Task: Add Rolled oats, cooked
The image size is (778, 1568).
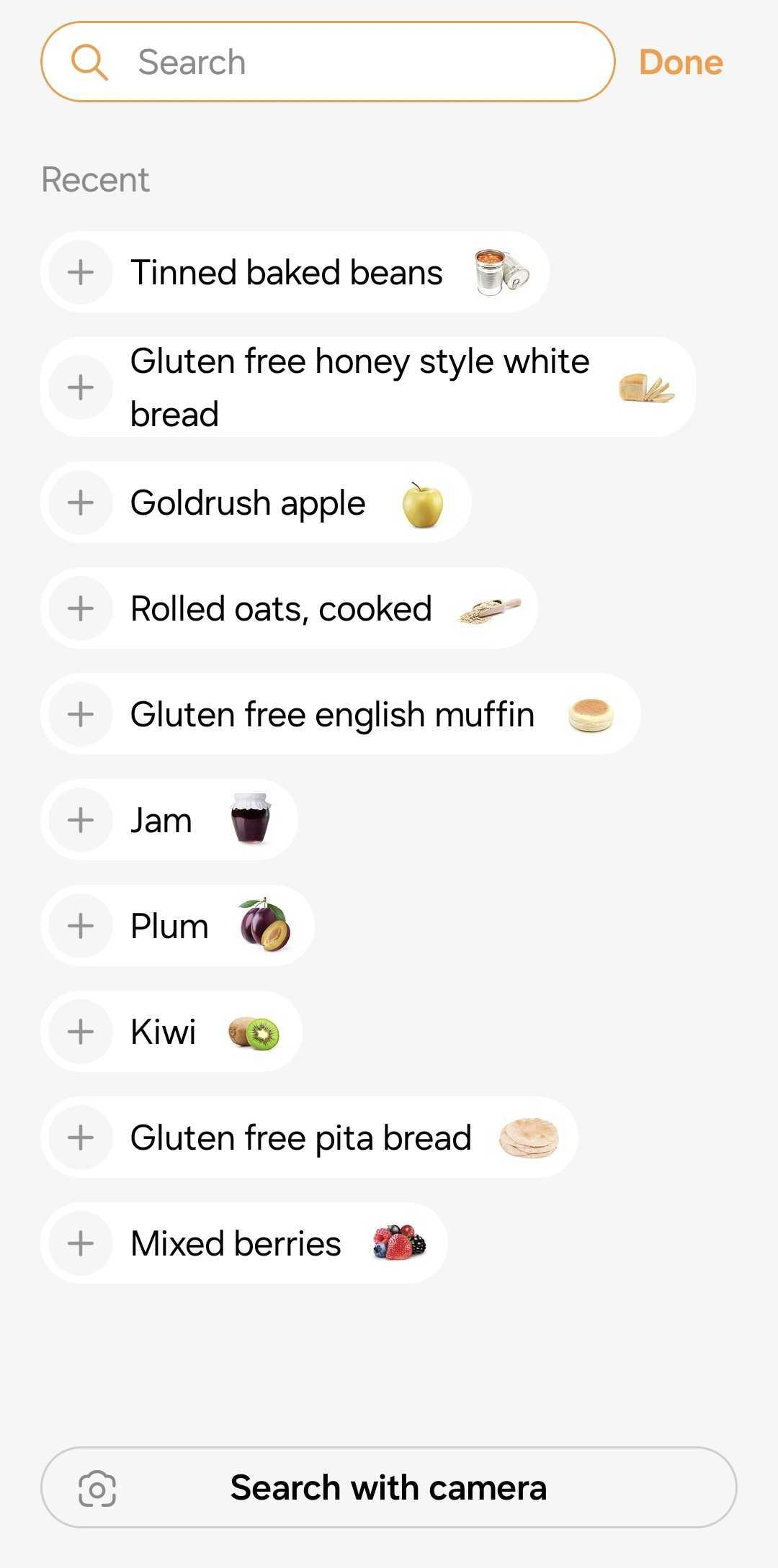Action: 81,608
